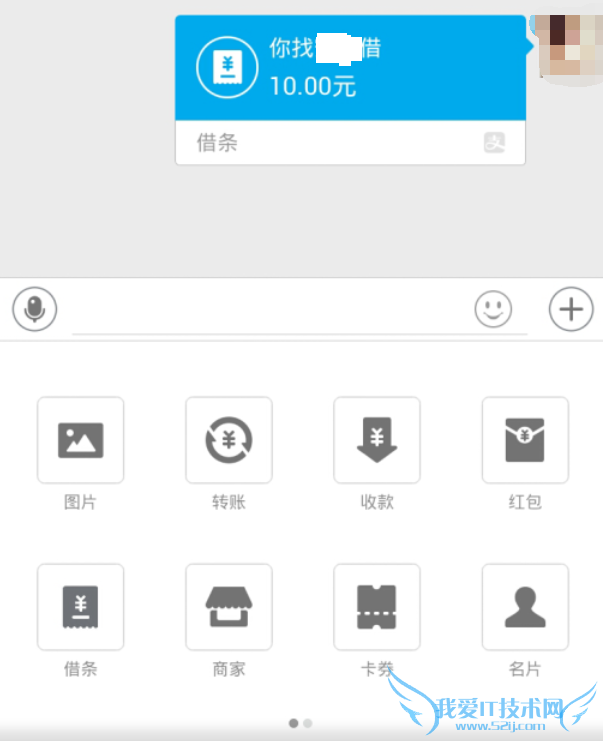The width and height of the screenshot is (603, 741).
Task: Send a 红包 red envelope
Action: (525, 440)
